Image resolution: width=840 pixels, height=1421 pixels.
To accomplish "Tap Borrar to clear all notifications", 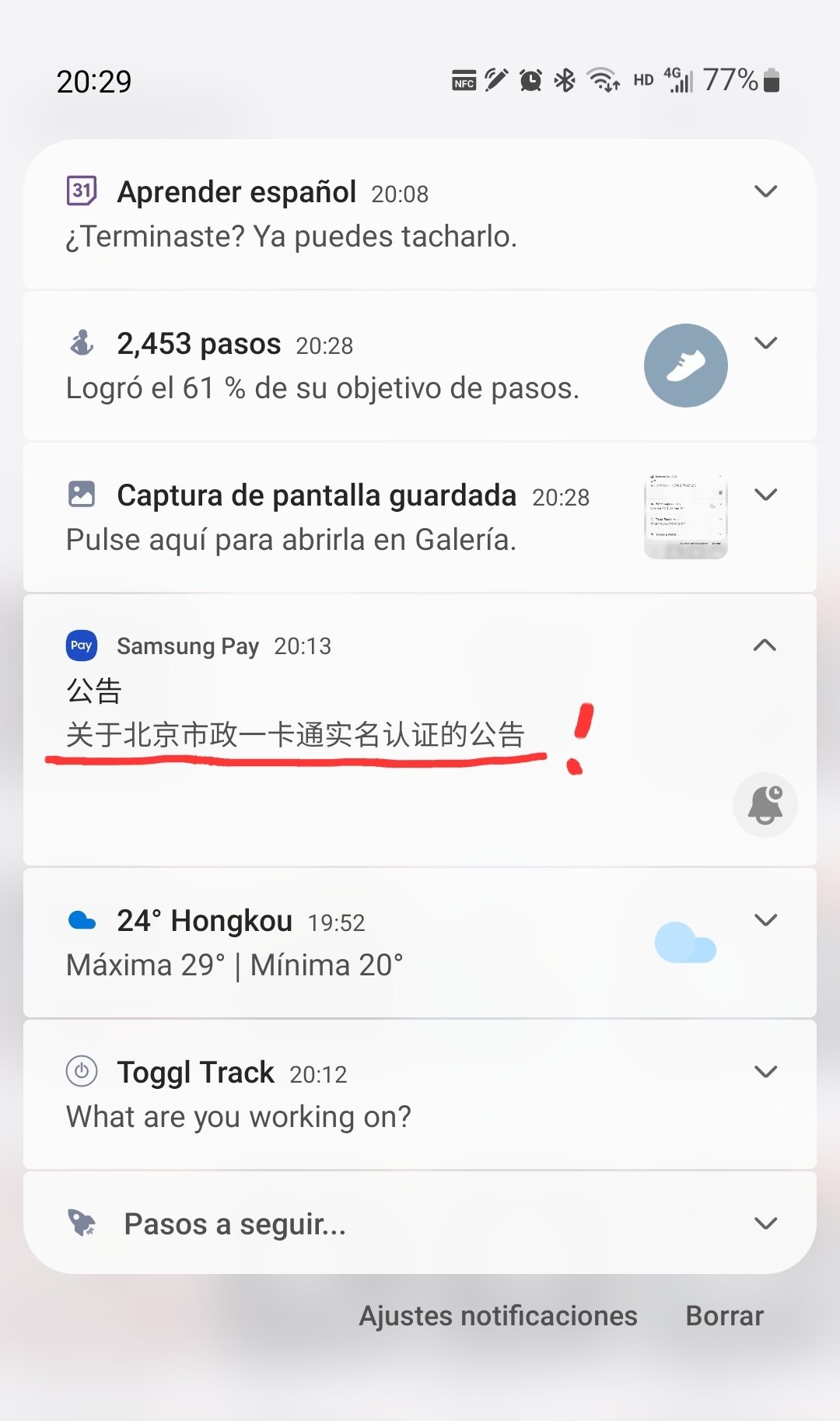I will pos(724,1316).
